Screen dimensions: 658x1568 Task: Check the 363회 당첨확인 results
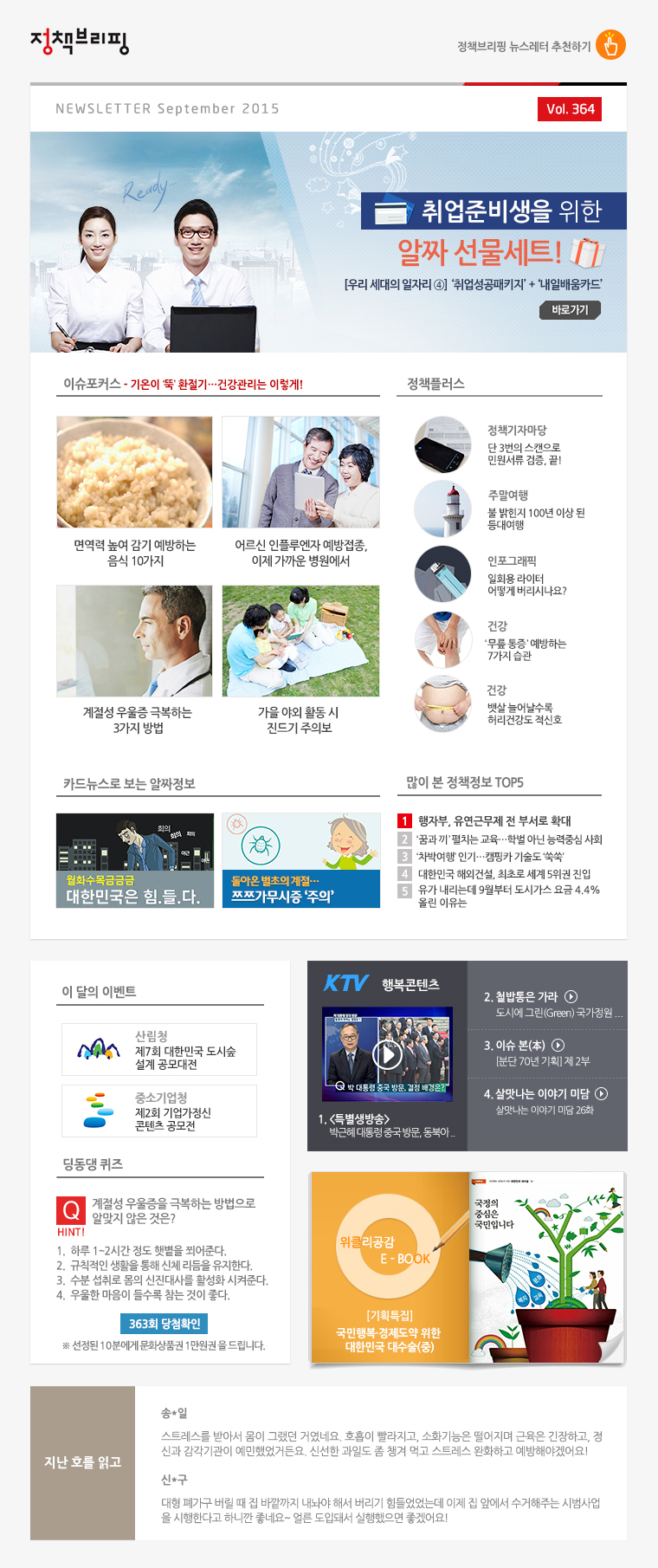164,1324
